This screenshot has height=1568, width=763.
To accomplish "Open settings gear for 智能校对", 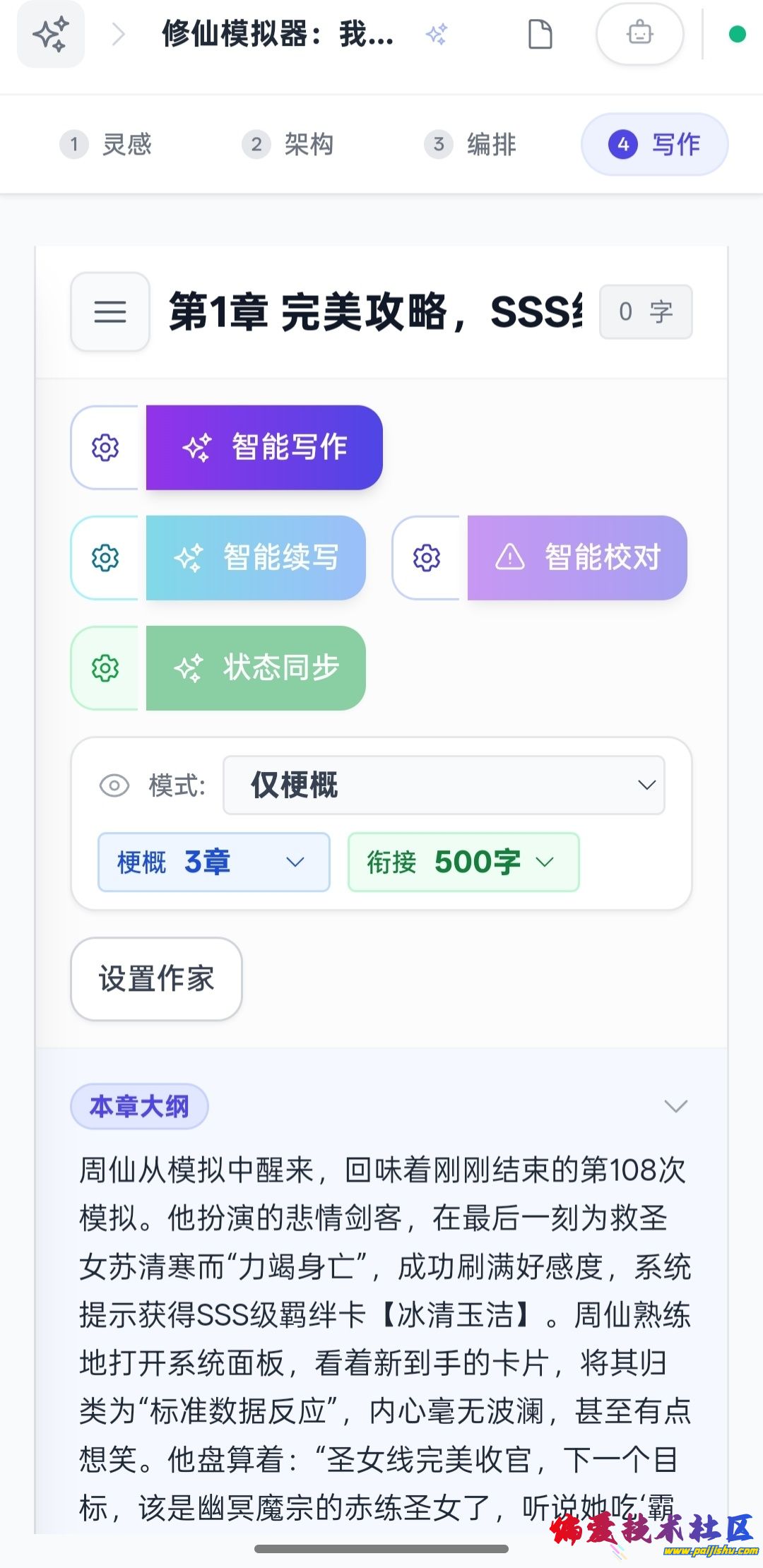I will [427, 557].
